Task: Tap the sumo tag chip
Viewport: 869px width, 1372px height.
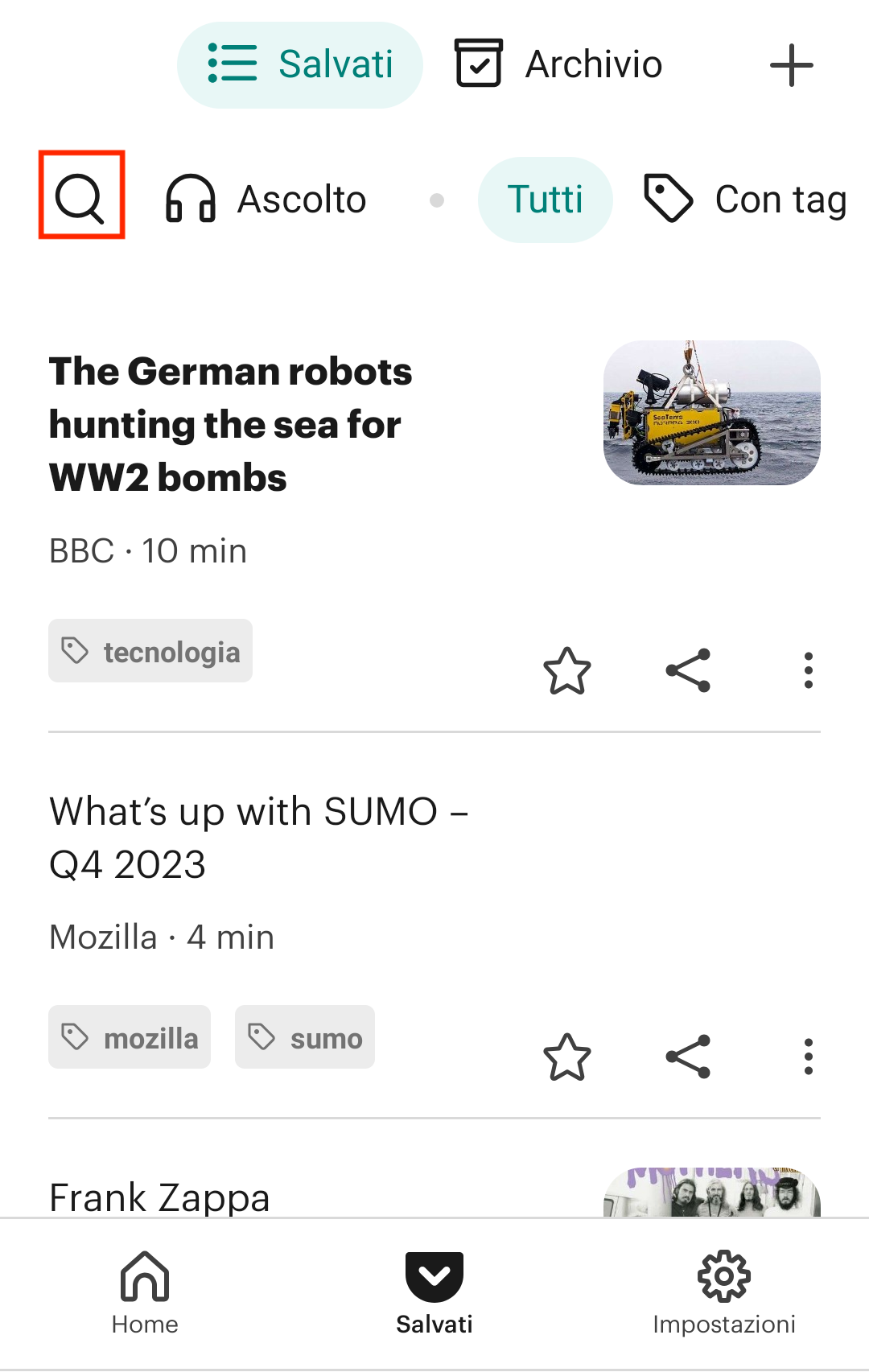Action: point(305,1037)
